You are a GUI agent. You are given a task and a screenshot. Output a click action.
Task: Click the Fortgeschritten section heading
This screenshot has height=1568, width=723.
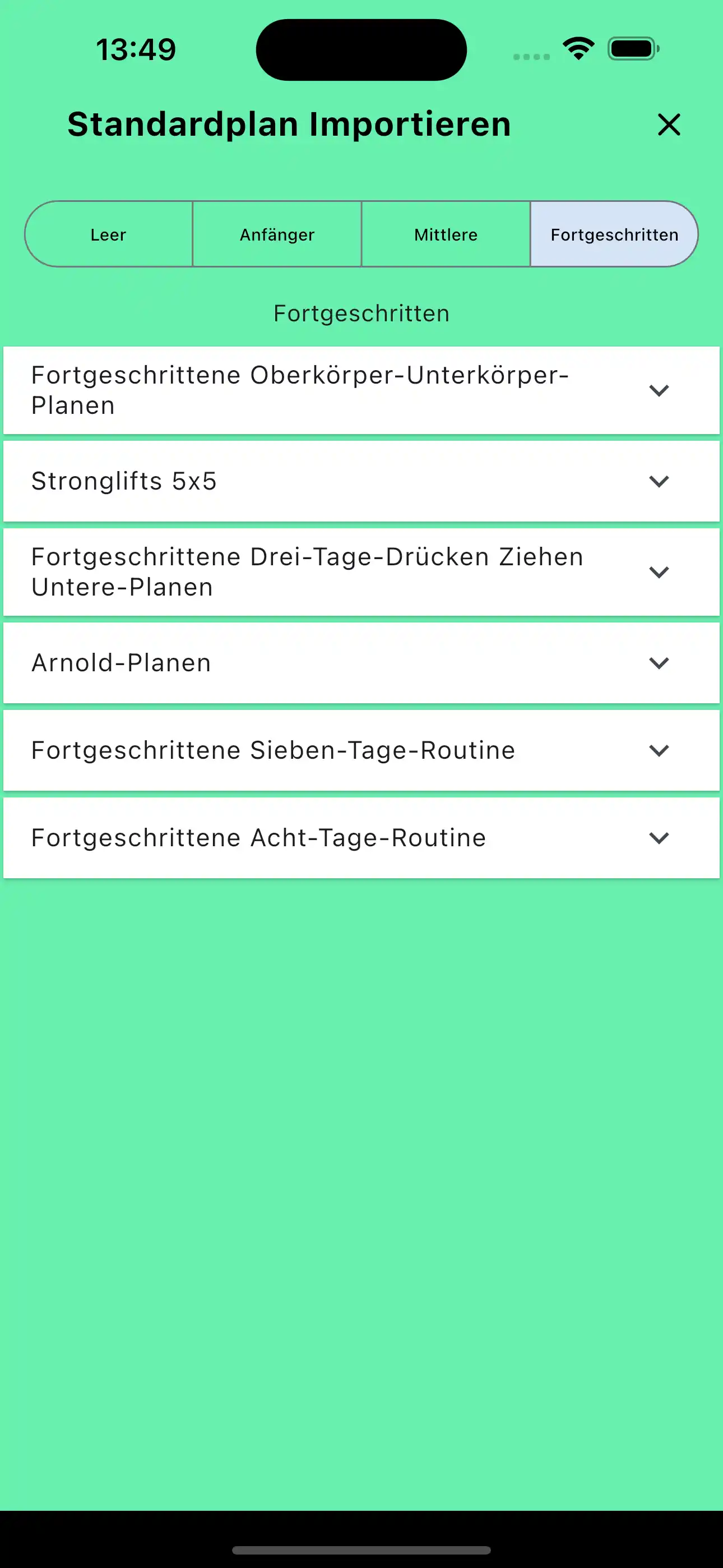coord(361,313)
